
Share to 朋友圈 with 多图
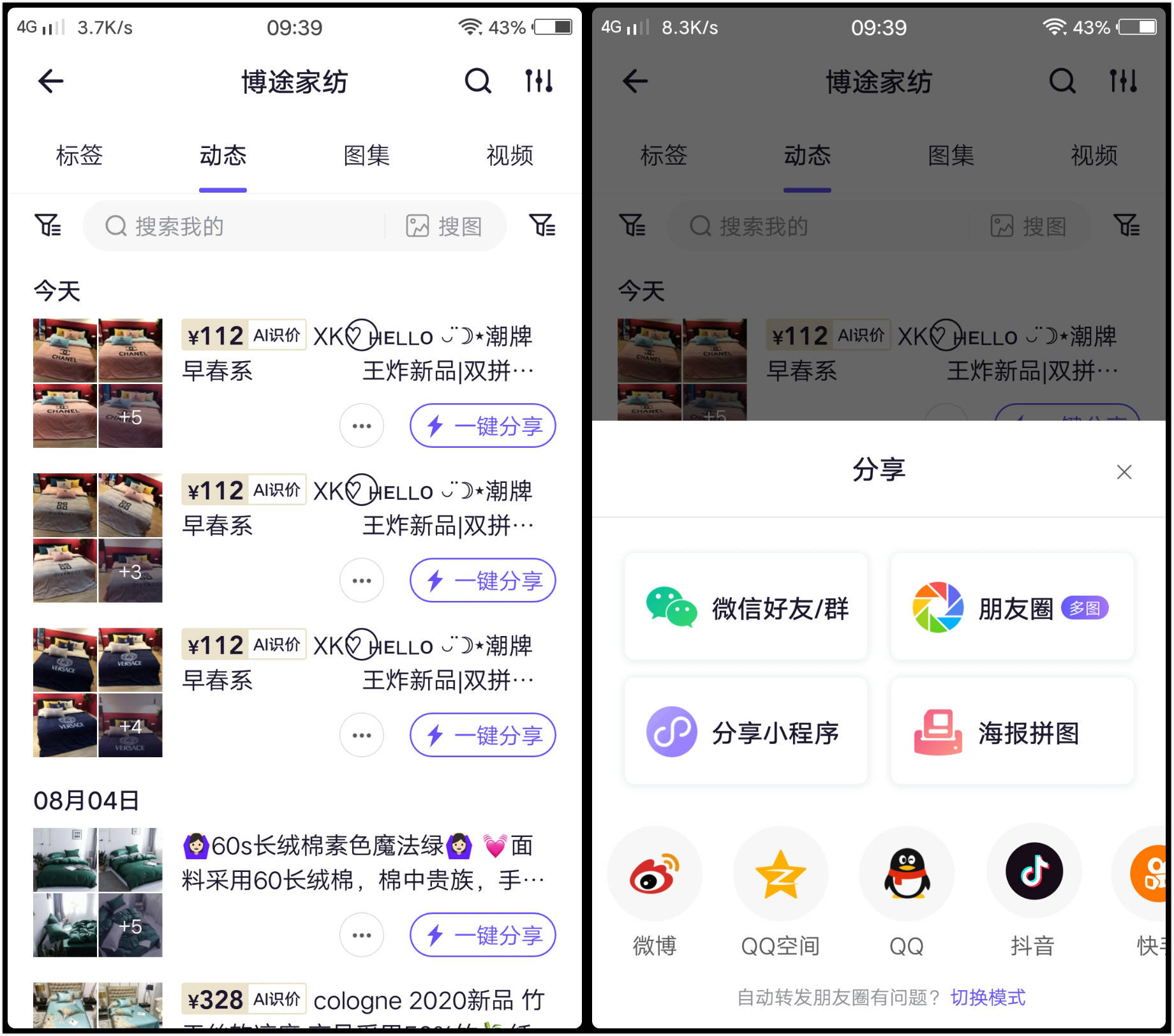[1011, 608]
